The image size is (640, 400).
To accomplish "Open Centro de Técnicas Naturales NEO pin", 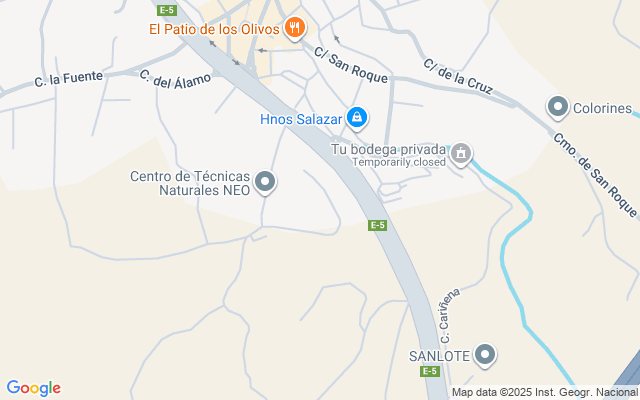I will click(x=265, y=182).
